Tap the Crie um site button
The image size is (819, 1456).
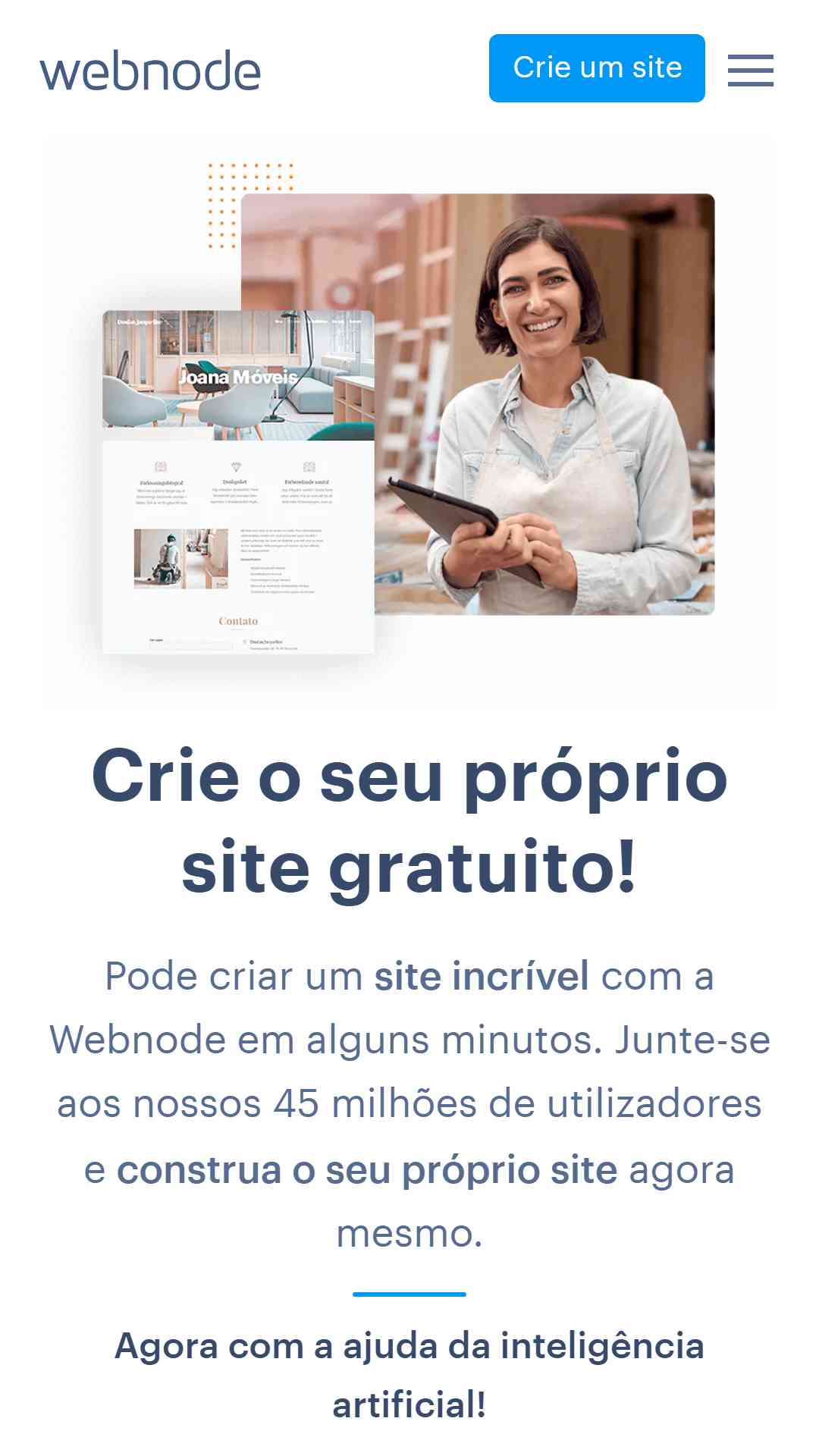point(597,68)
